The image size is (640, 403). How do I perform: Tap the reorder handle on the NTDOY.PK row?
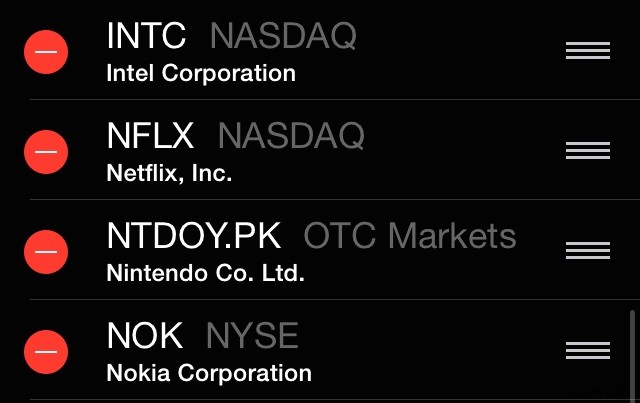pyautogui.click(x=587, y=251)
